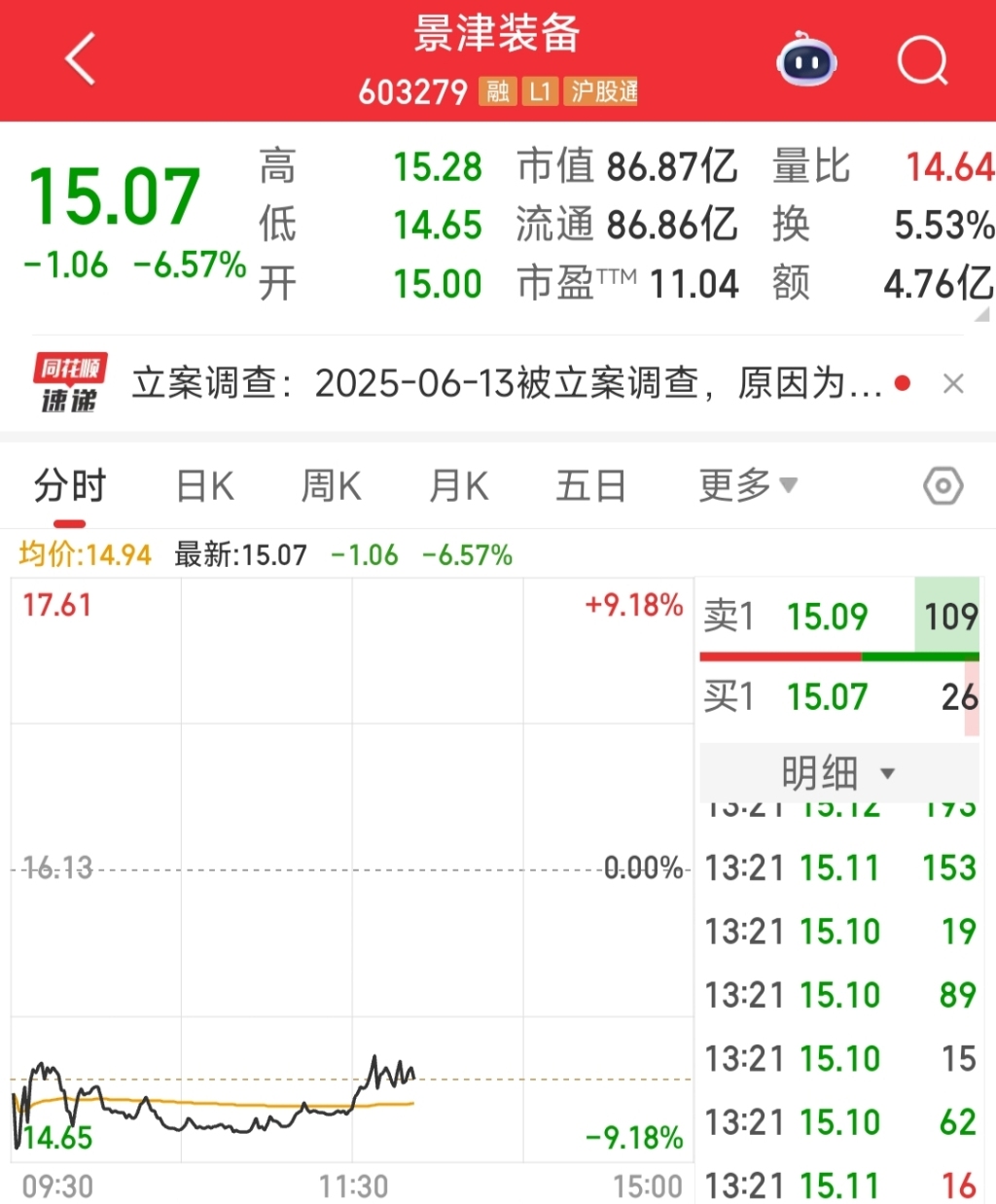Screen dimensions: 996x1204
Task: Open the robot AI assistant
Action: coord(806,60)
